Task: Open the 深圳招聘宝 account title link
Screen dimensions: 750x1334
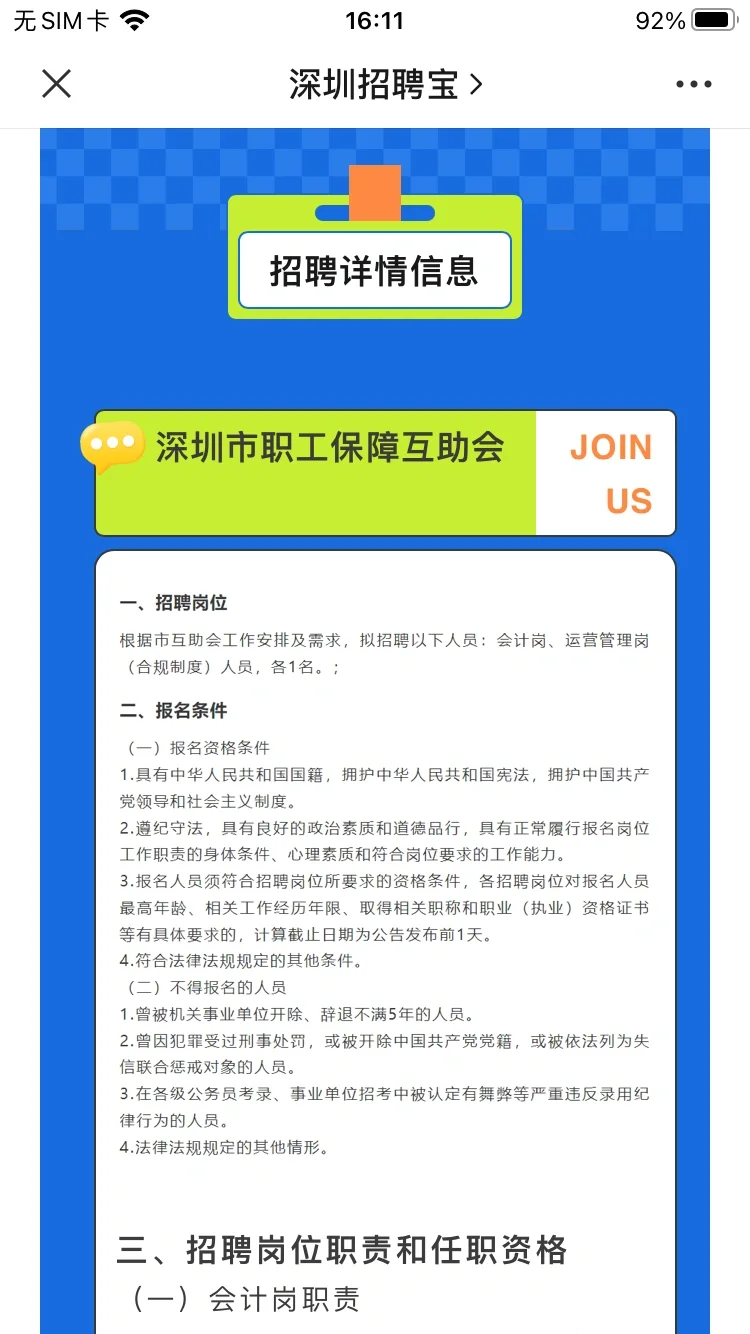Action: click(x=386, y=84)
